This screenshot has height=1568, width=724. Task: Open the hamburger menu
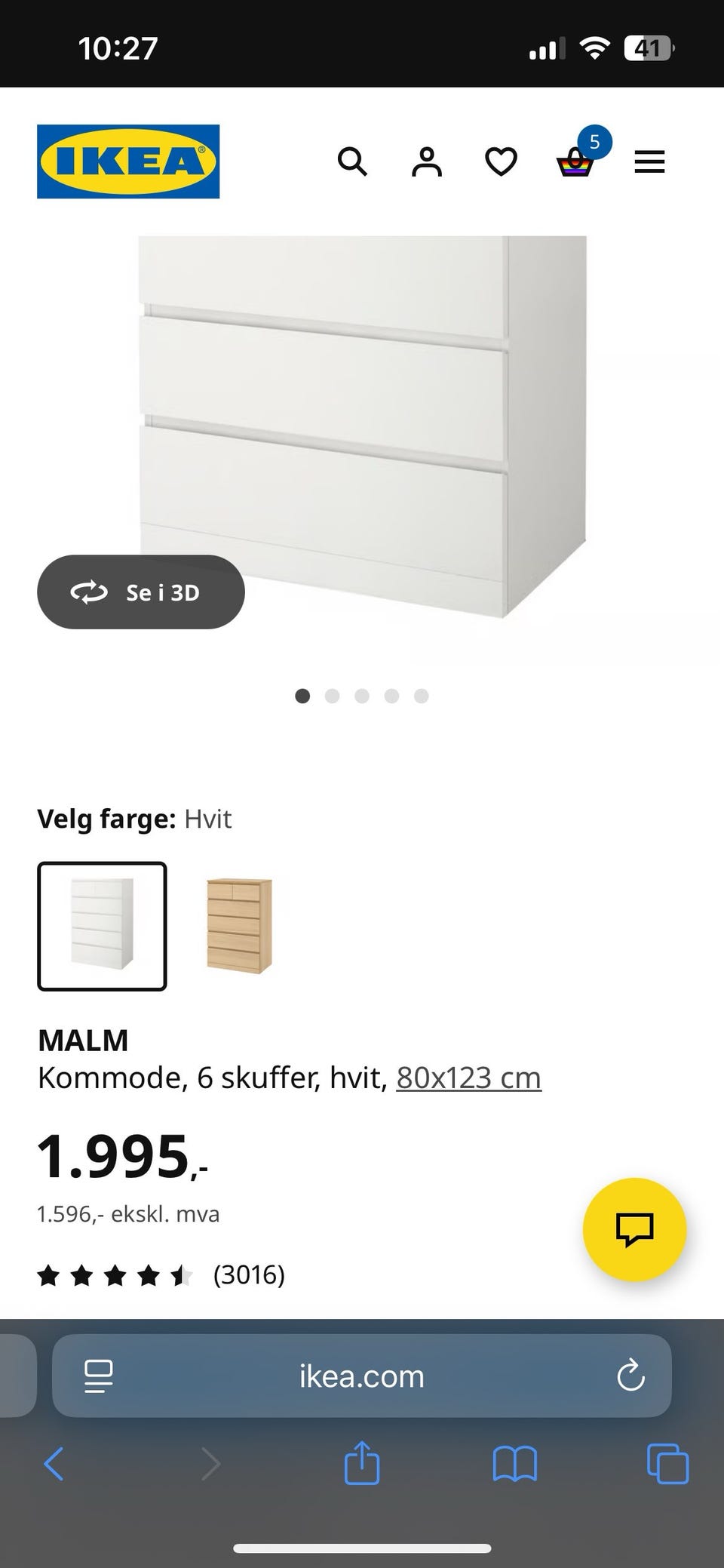coord(649,161)
